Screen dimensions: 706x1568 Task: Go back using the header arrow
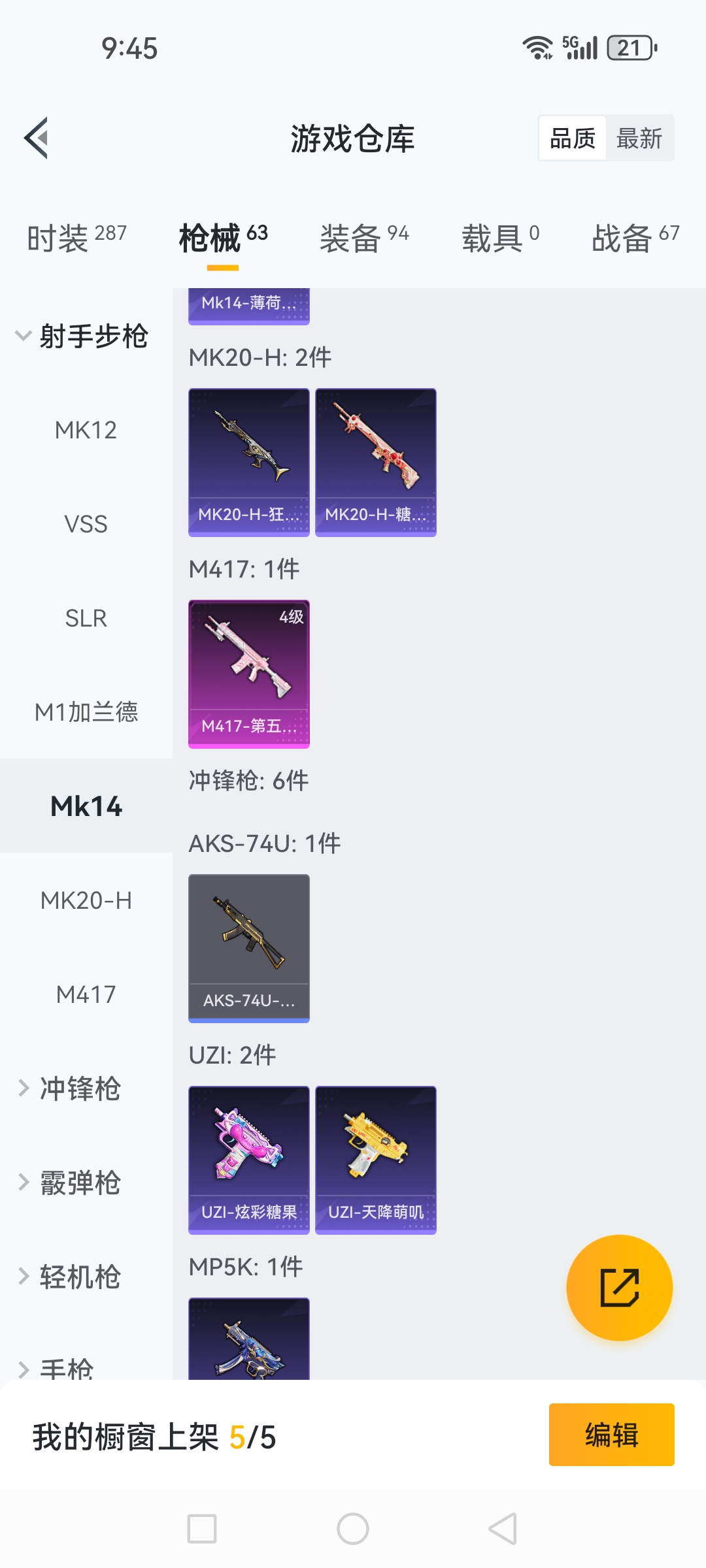click(x=37, y=138)
